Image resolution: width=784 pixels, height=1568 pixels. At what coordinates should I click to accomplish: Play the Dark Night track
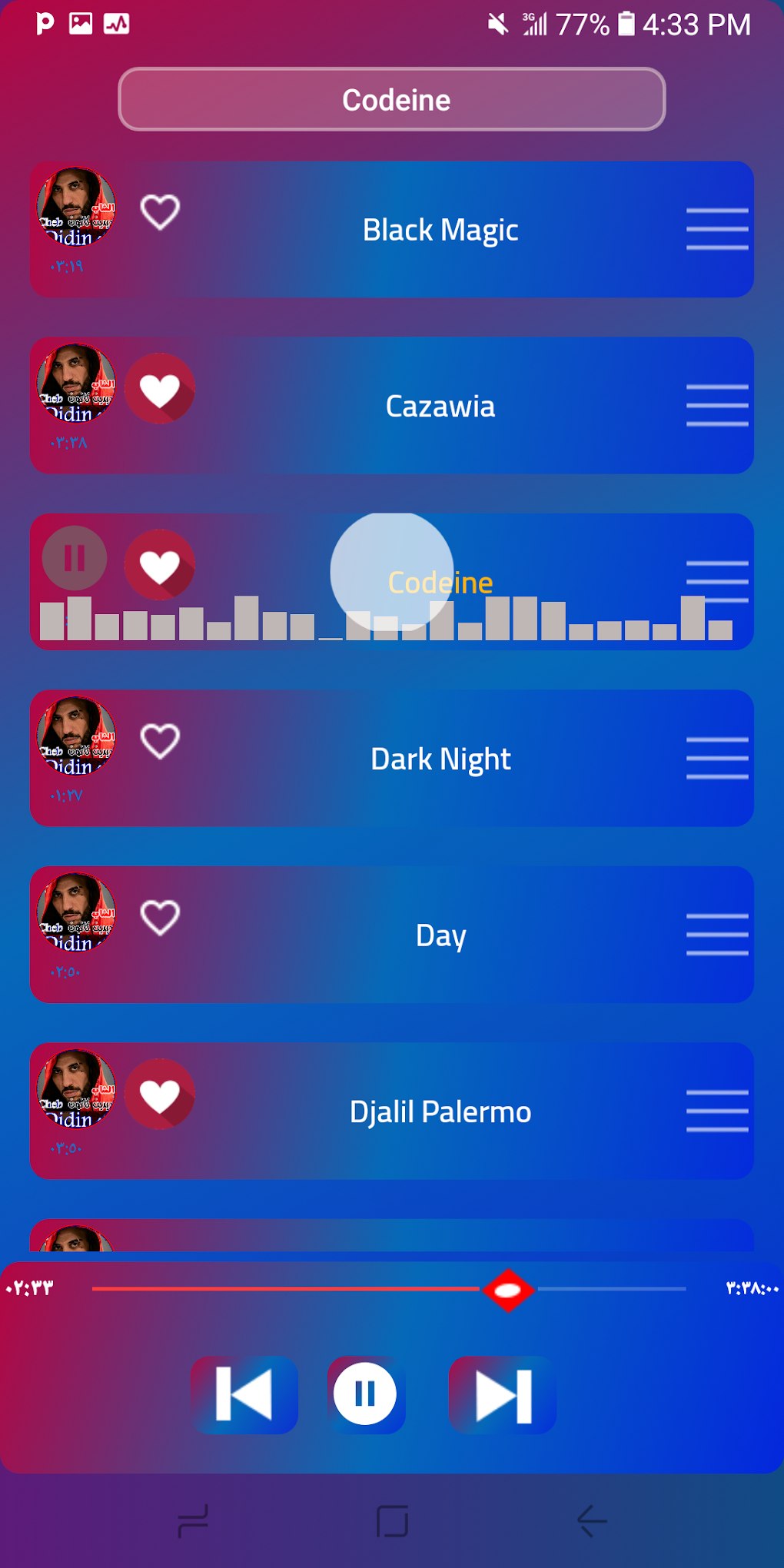coord(440,759)
